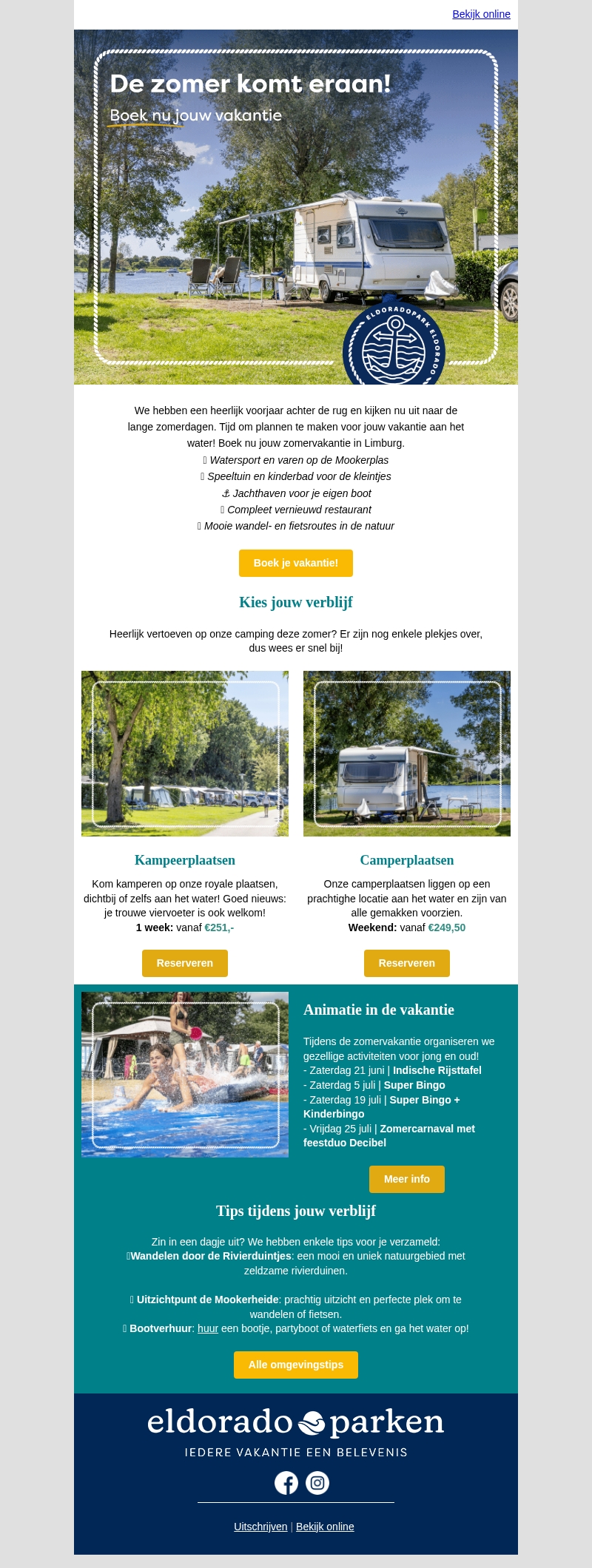The image size is (592, 1568).
Task: Reserve a Kampeerplaatsen spot
Action: pyautogui.click(x=184, y=963)
